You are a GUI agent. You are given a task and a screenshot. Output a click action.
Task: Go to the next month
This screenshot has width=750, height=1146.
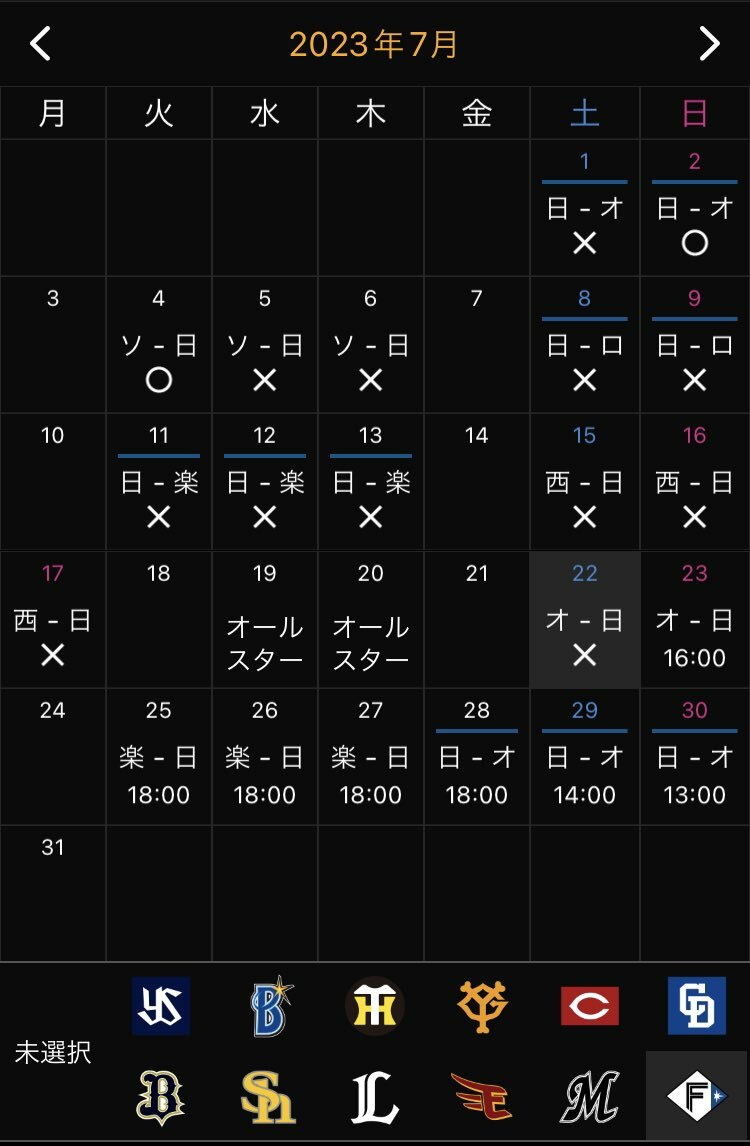point(709,44)
